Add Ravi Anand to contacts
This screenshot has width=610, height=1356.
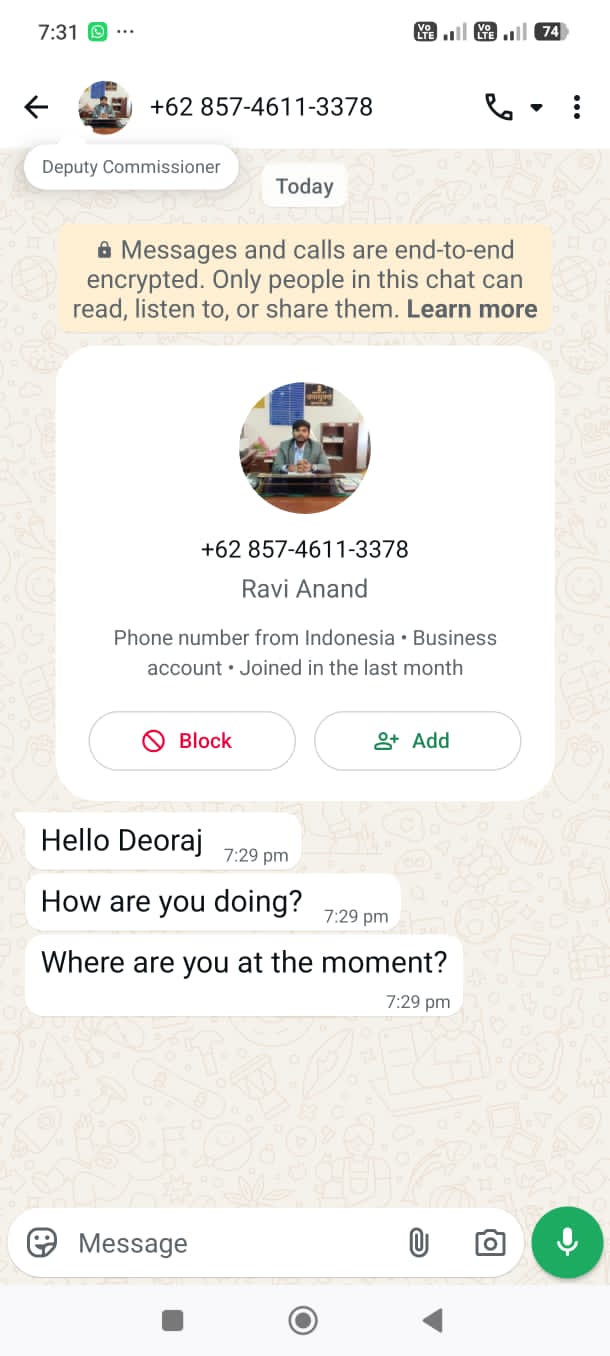point(417,741)
